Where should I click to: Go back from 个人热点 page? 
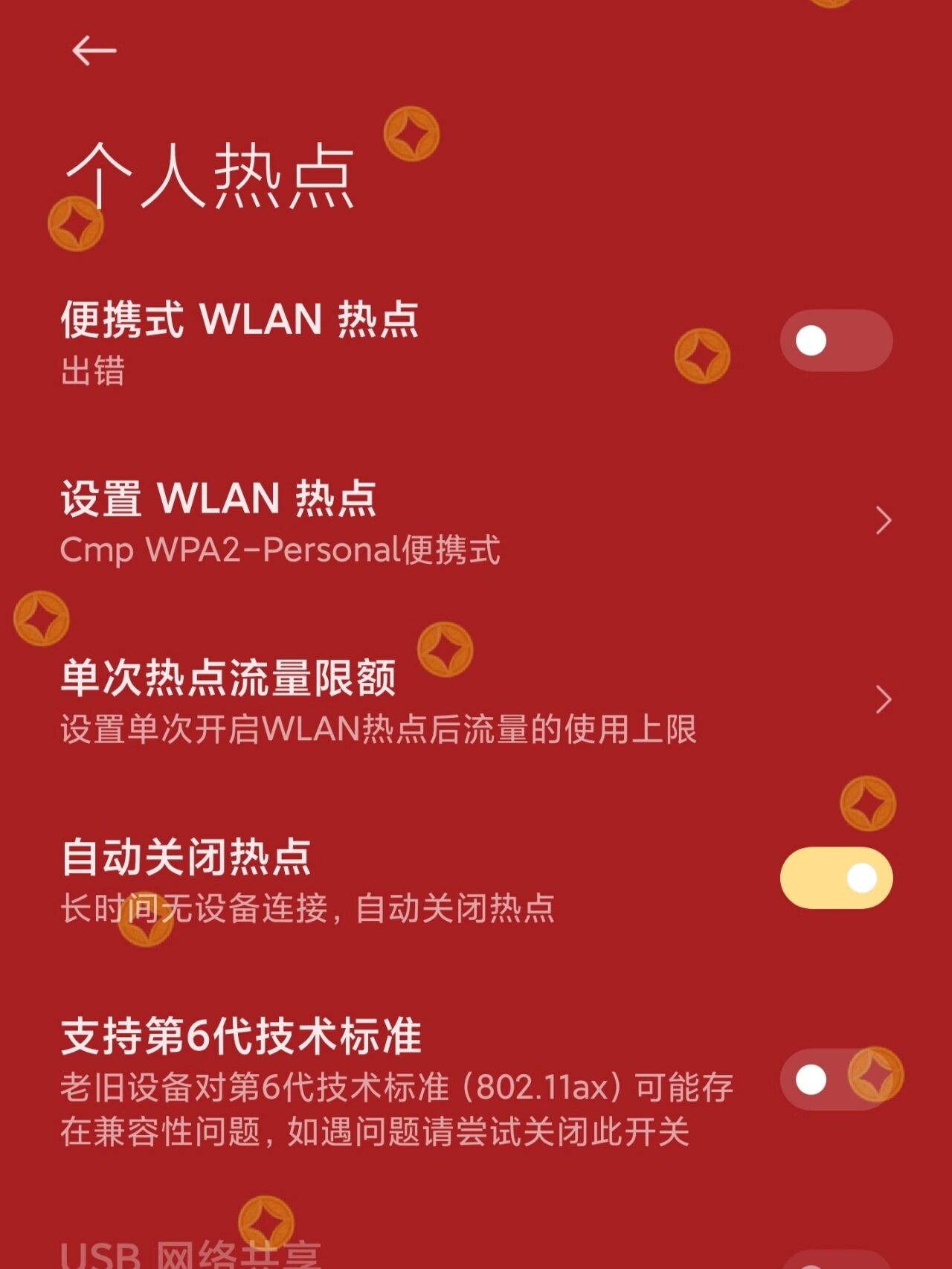[x=94, y=51]
